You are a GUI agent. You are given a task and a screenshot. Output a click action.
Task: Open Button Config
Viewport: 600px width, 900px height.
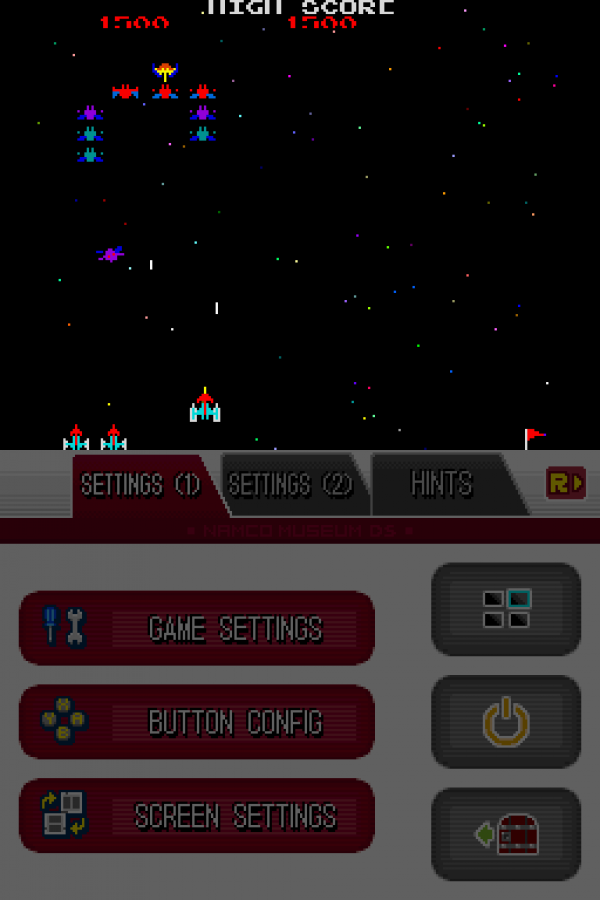pyautogui.click(x=197, y=722)
